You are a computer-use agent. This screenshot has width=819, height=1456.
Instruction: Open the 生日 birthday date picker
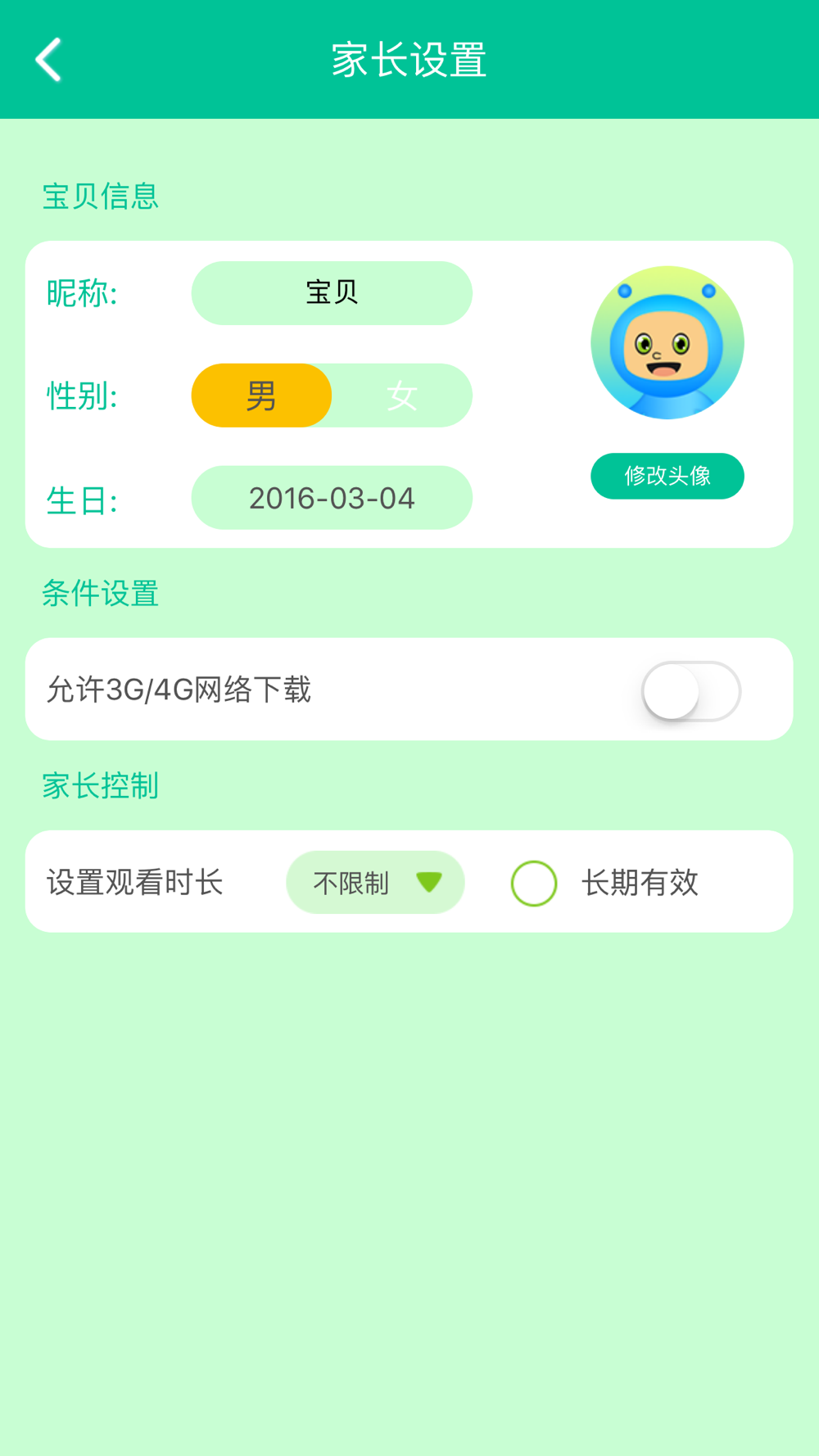pyautogui.click(x=332, y=498)
